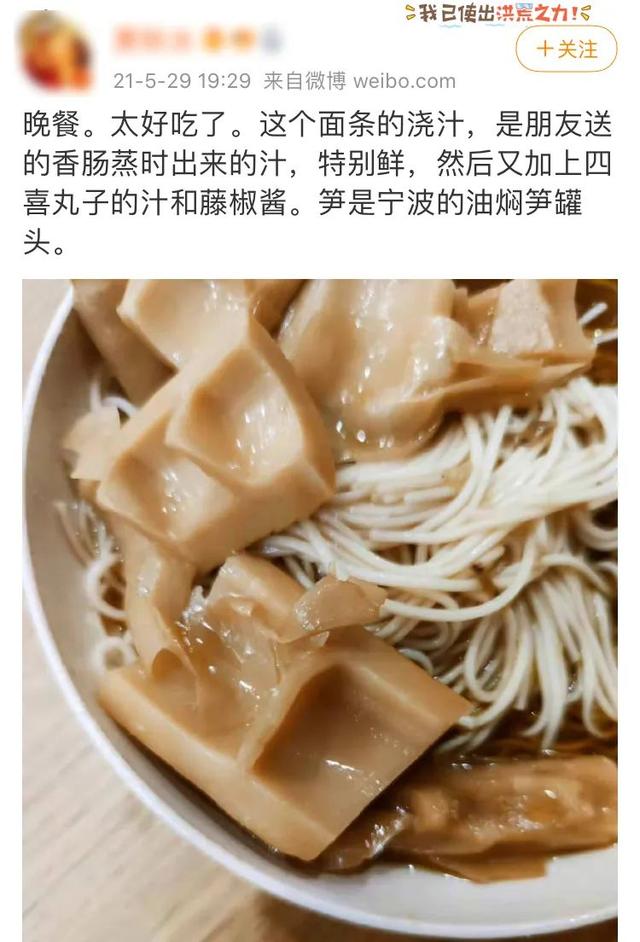Follow this Weibo user with +关注
The width and height of the screenshot is (640, 942).
567,49
